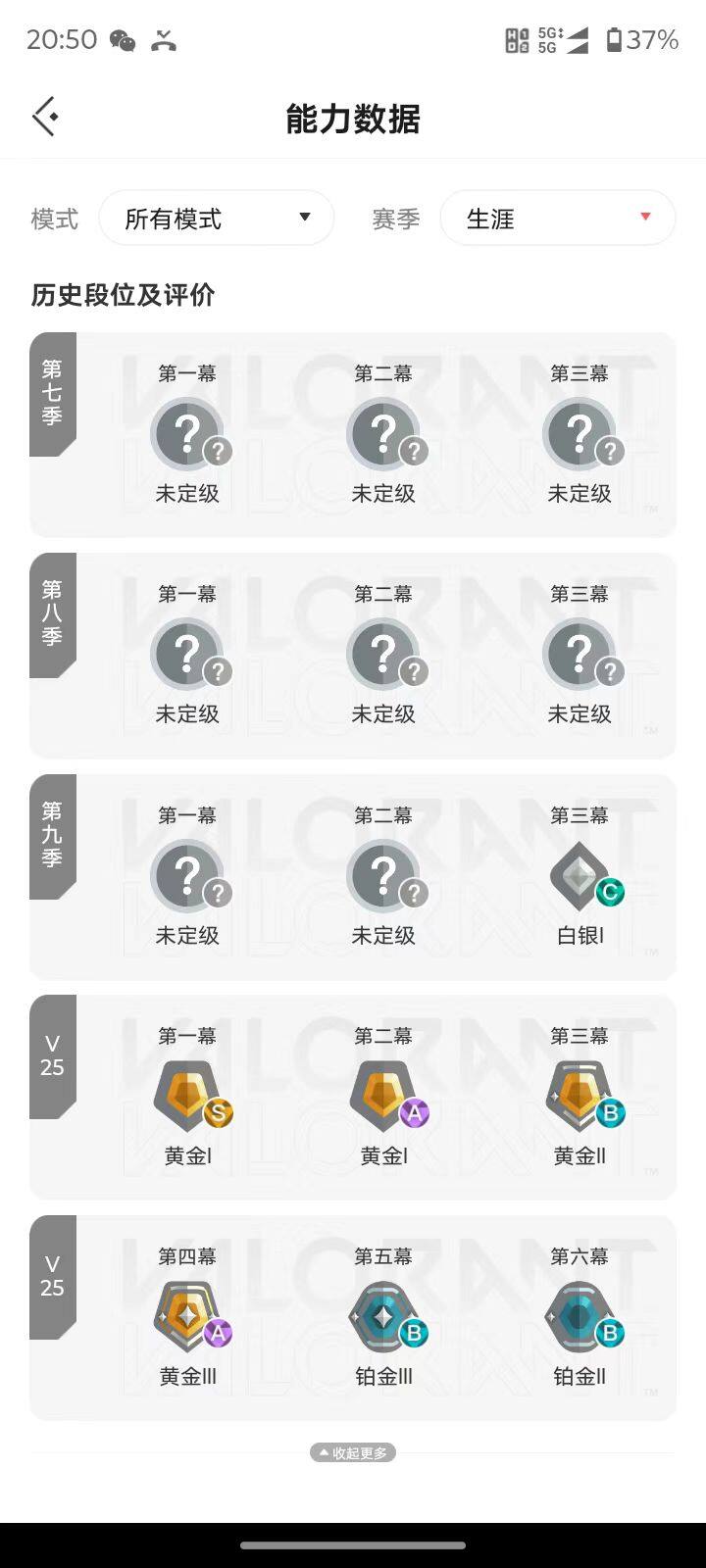Tap the back arrow to leave 能力数据
706x1568 pixels.
click(x=44, y=116)
